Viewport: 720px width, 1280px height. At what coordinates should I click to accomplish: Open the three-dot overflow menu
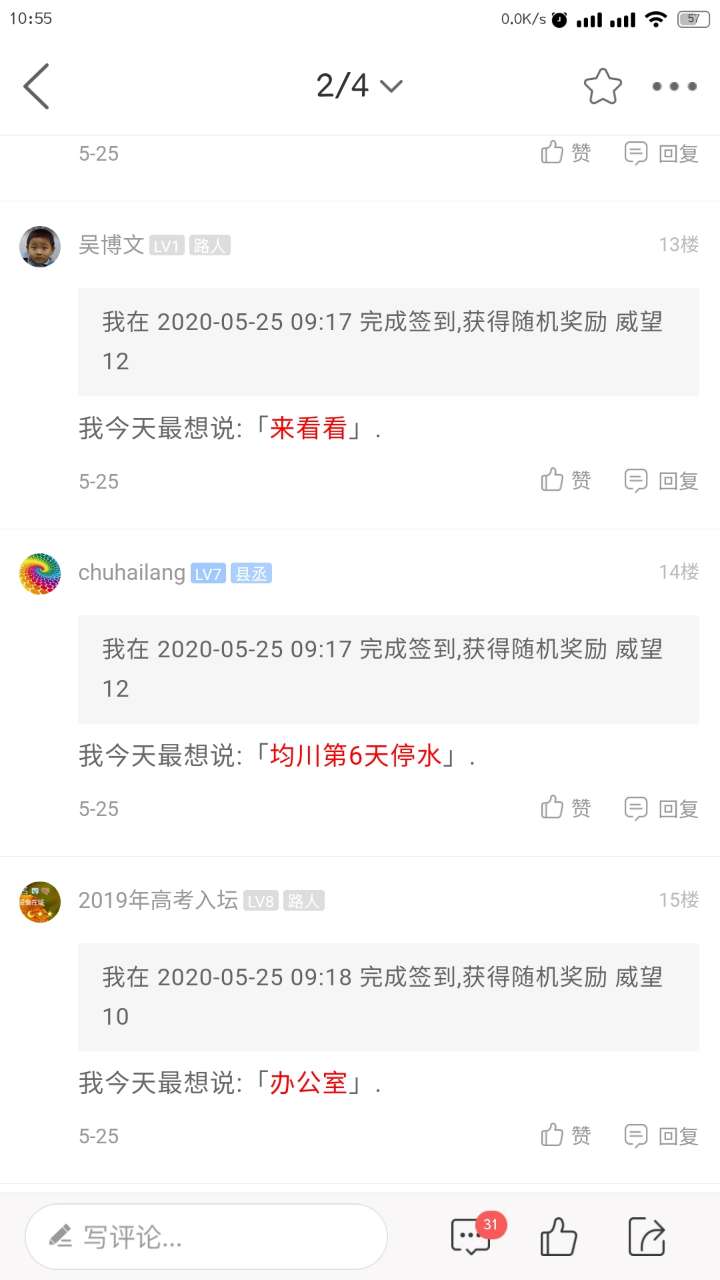click(674, 86)
